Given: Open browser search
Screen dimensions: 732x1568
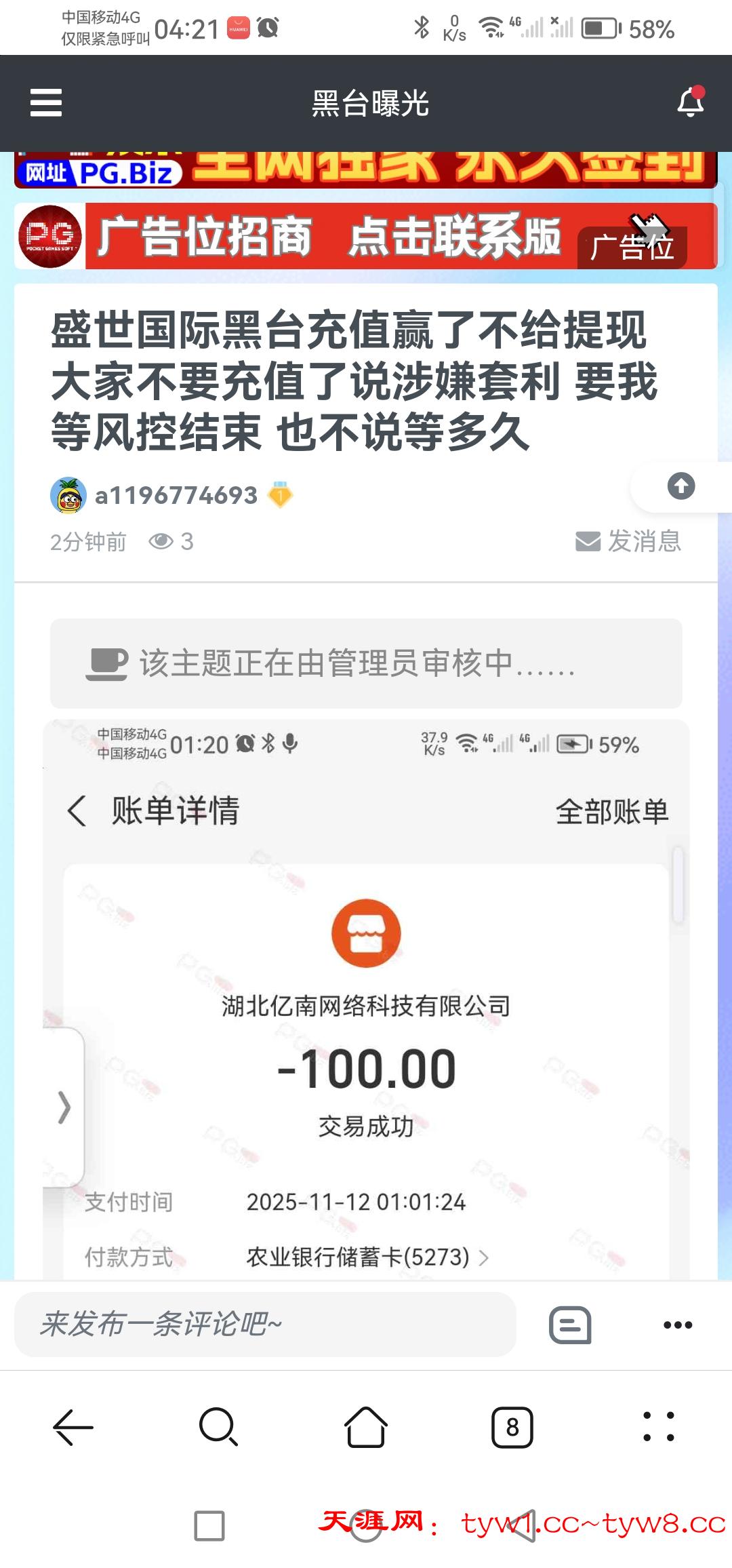Looking at the screenshot, I should tap(218, 1427).
